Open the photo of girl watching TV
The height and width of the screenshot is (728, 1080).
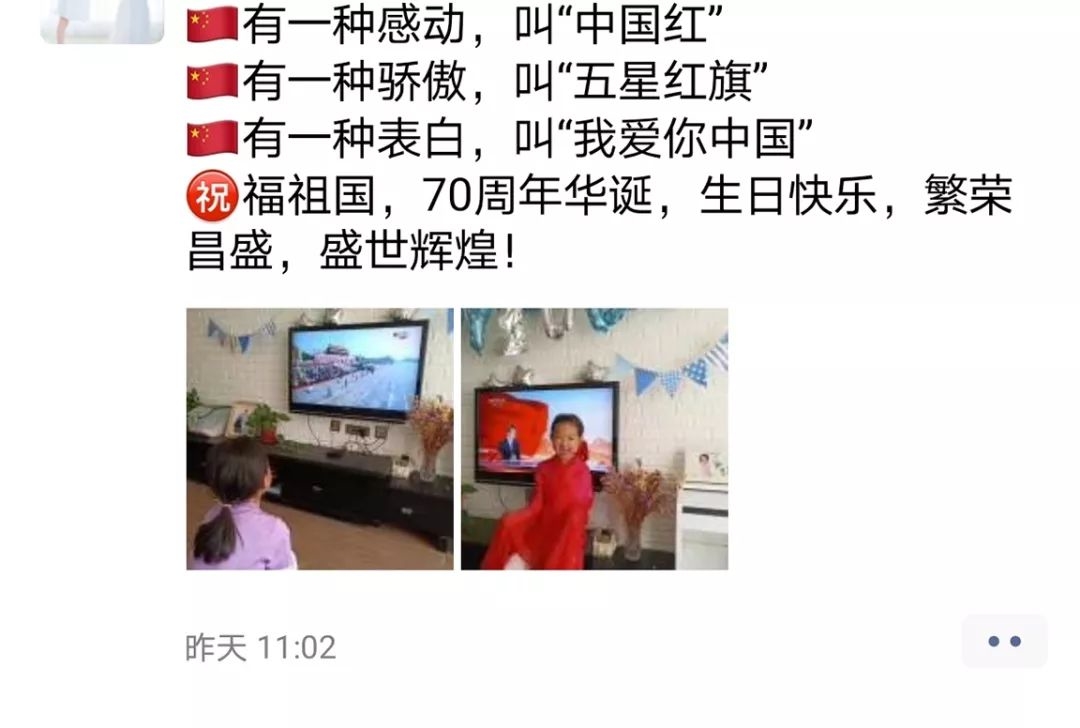pos(320,439)
